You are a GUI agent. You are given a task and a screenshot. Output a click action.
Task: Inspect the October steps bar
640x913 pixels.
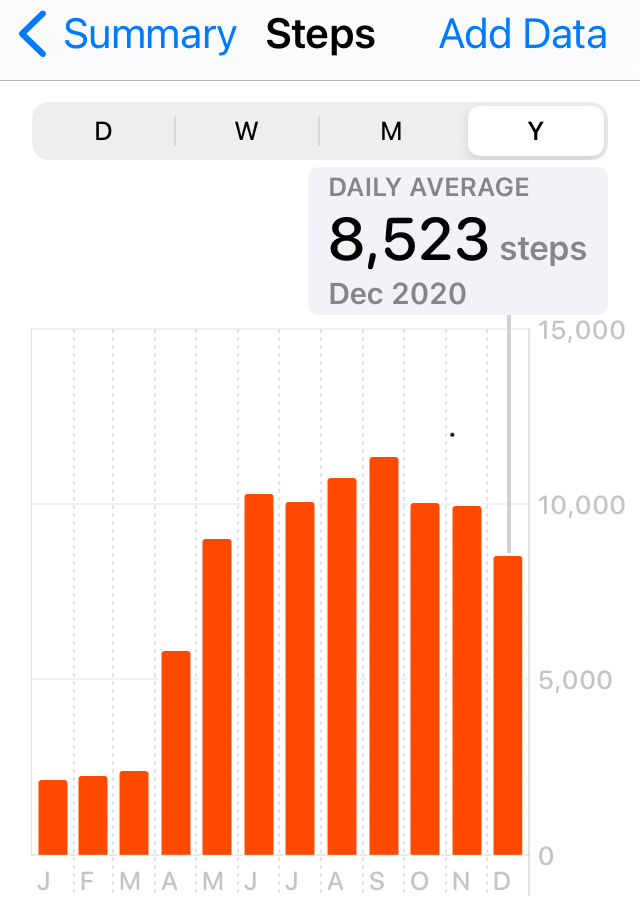point(425,679)
